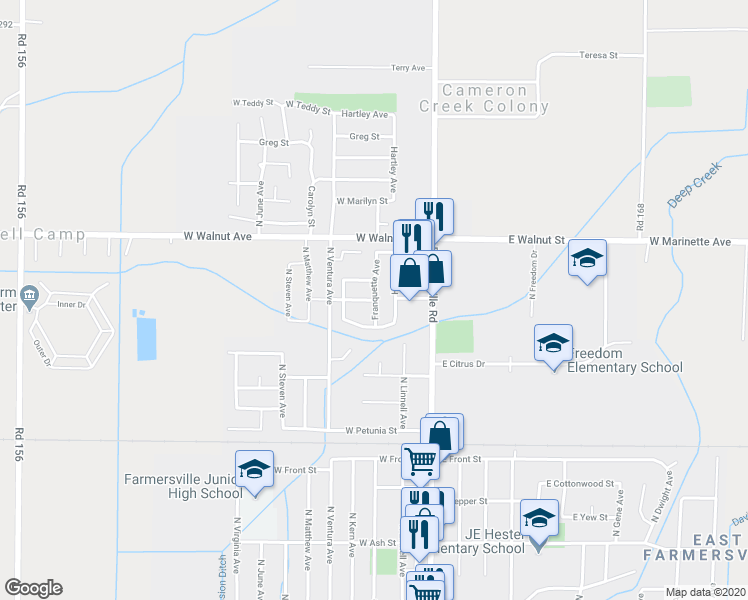Select the JE Hester Elementary School marker

539,522
